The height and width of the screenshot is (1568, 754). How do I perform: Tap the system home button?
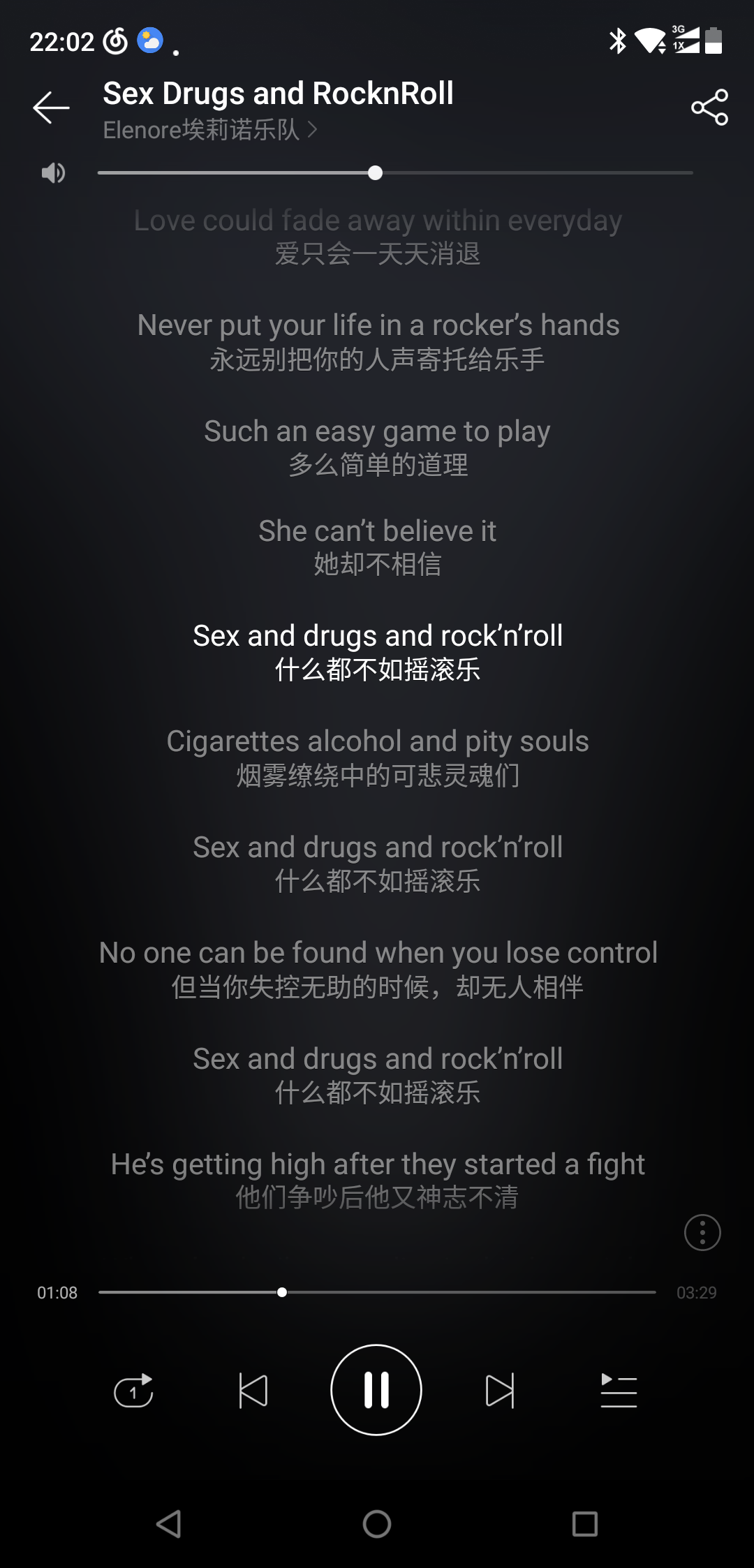(377, 1524)
